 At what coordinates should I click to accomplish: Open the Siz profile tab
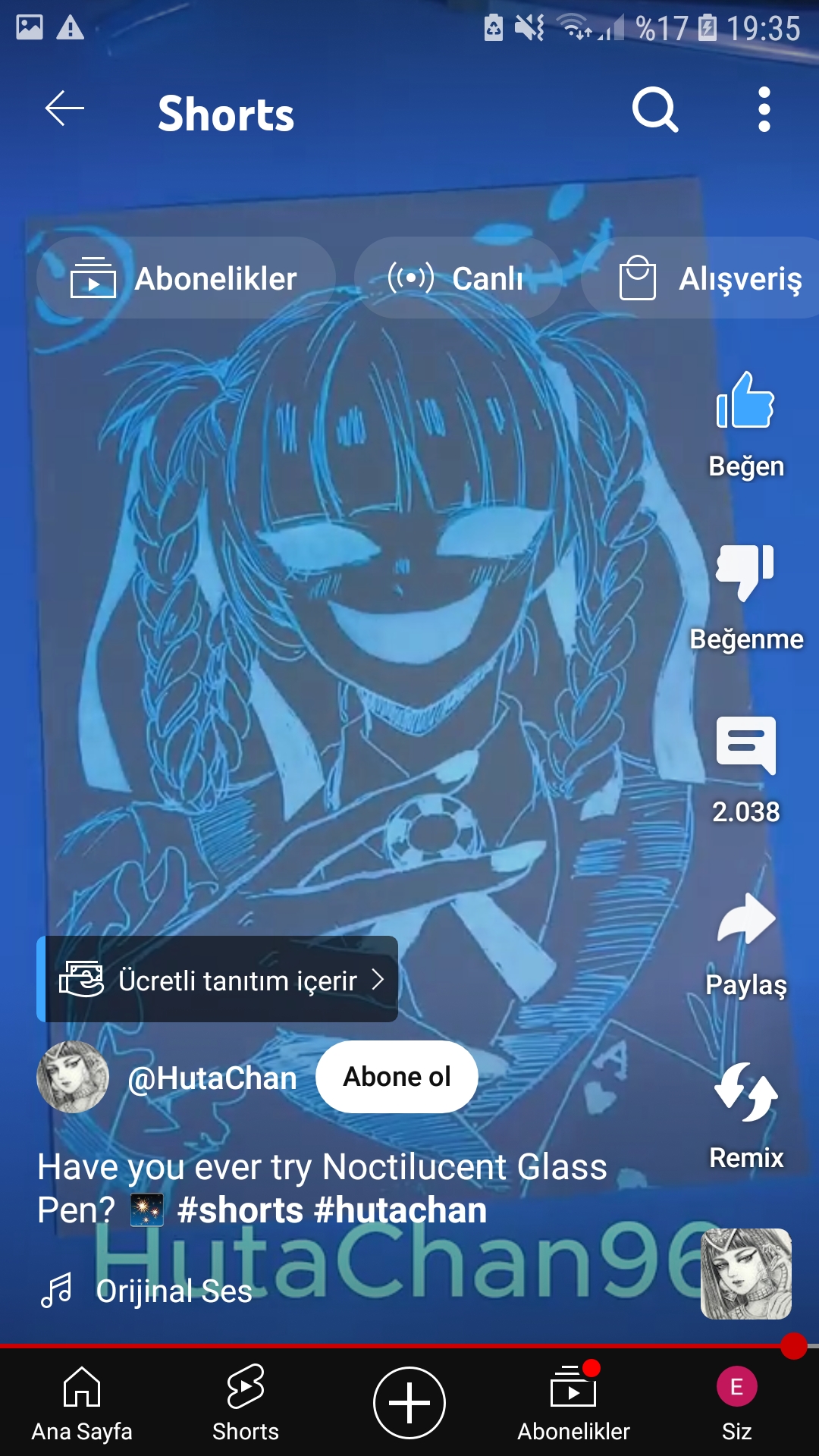click(x=737, y=1403)
